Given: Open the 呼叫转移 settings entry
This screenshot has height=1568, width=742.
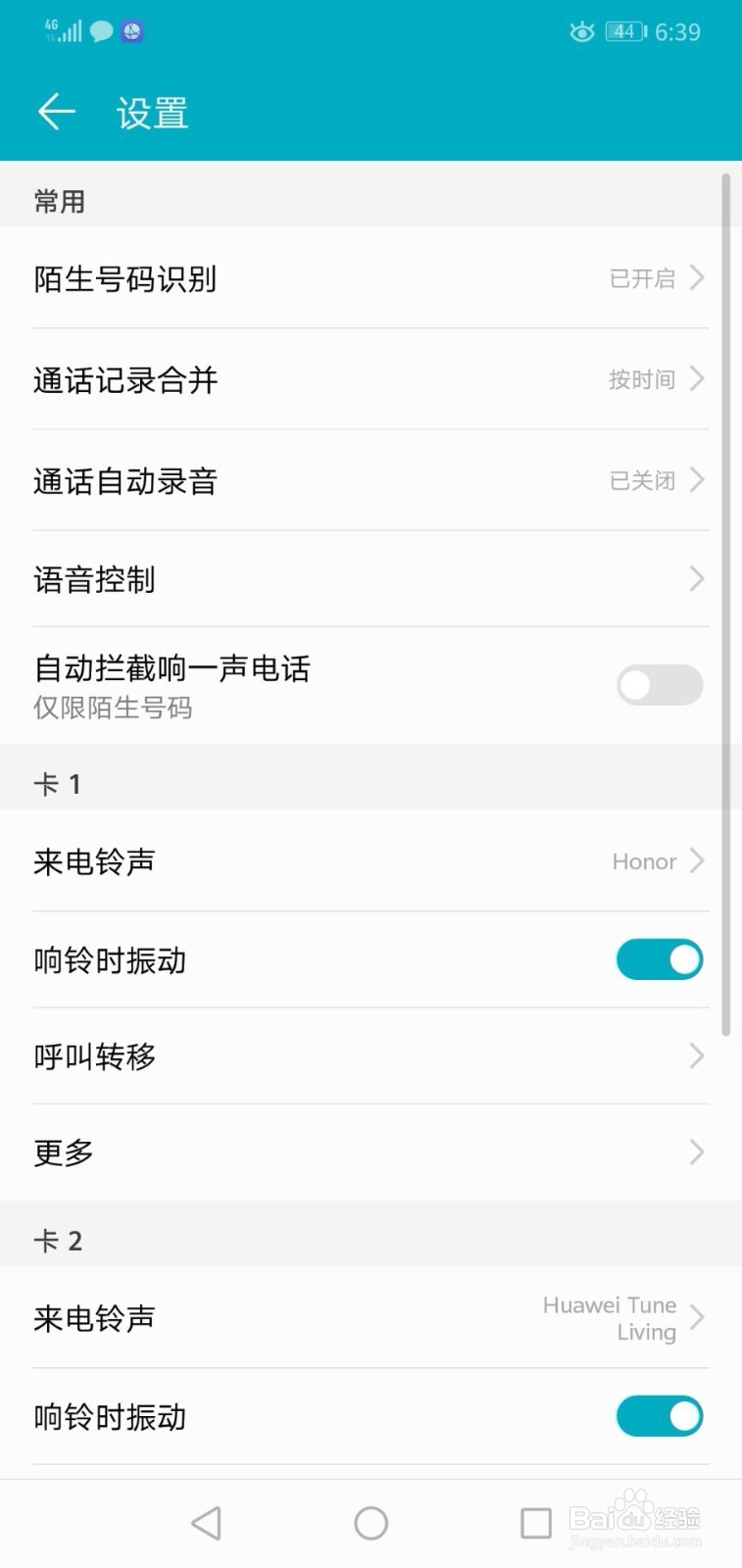Looking at the screenshot, I should click(371, 1056).
